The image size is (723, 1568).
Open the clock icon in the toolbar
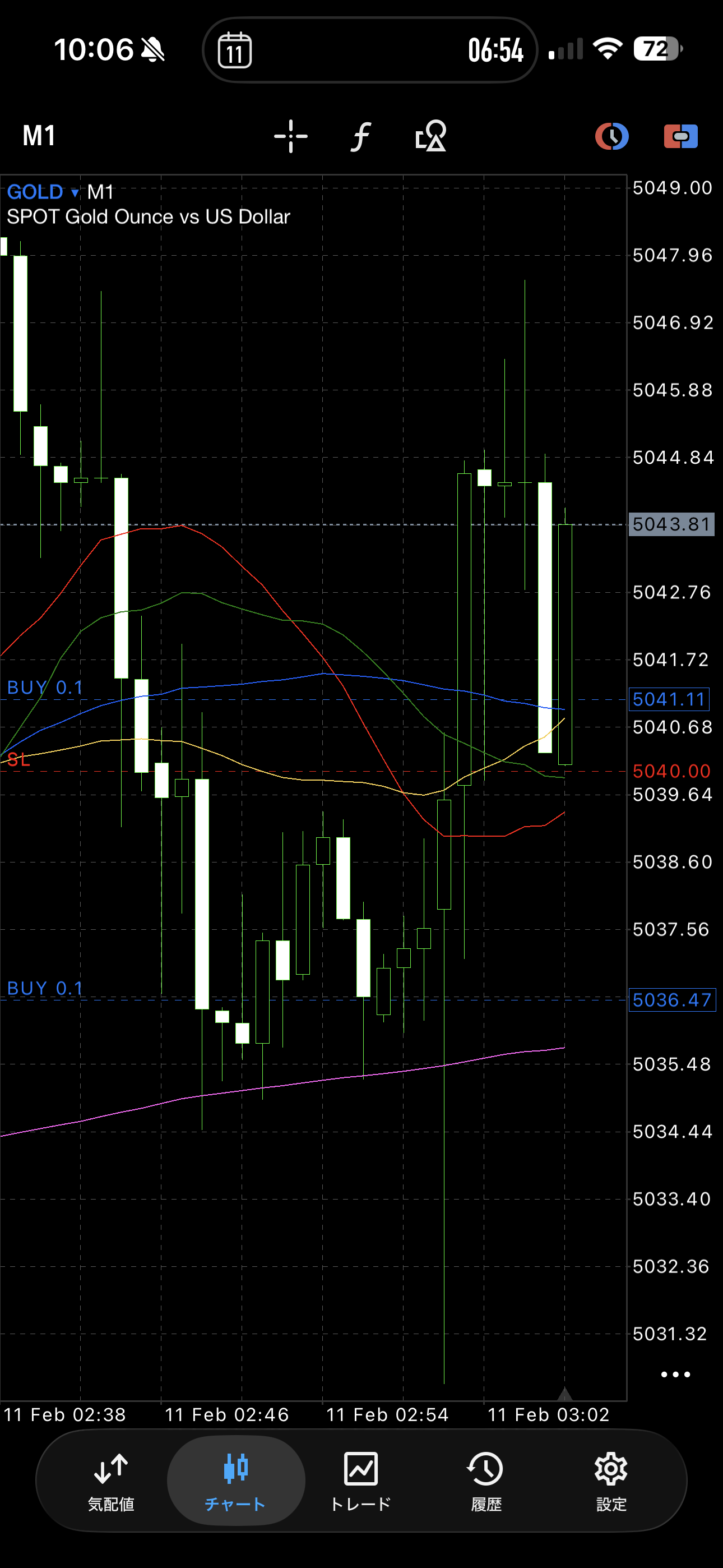[611, 136]
